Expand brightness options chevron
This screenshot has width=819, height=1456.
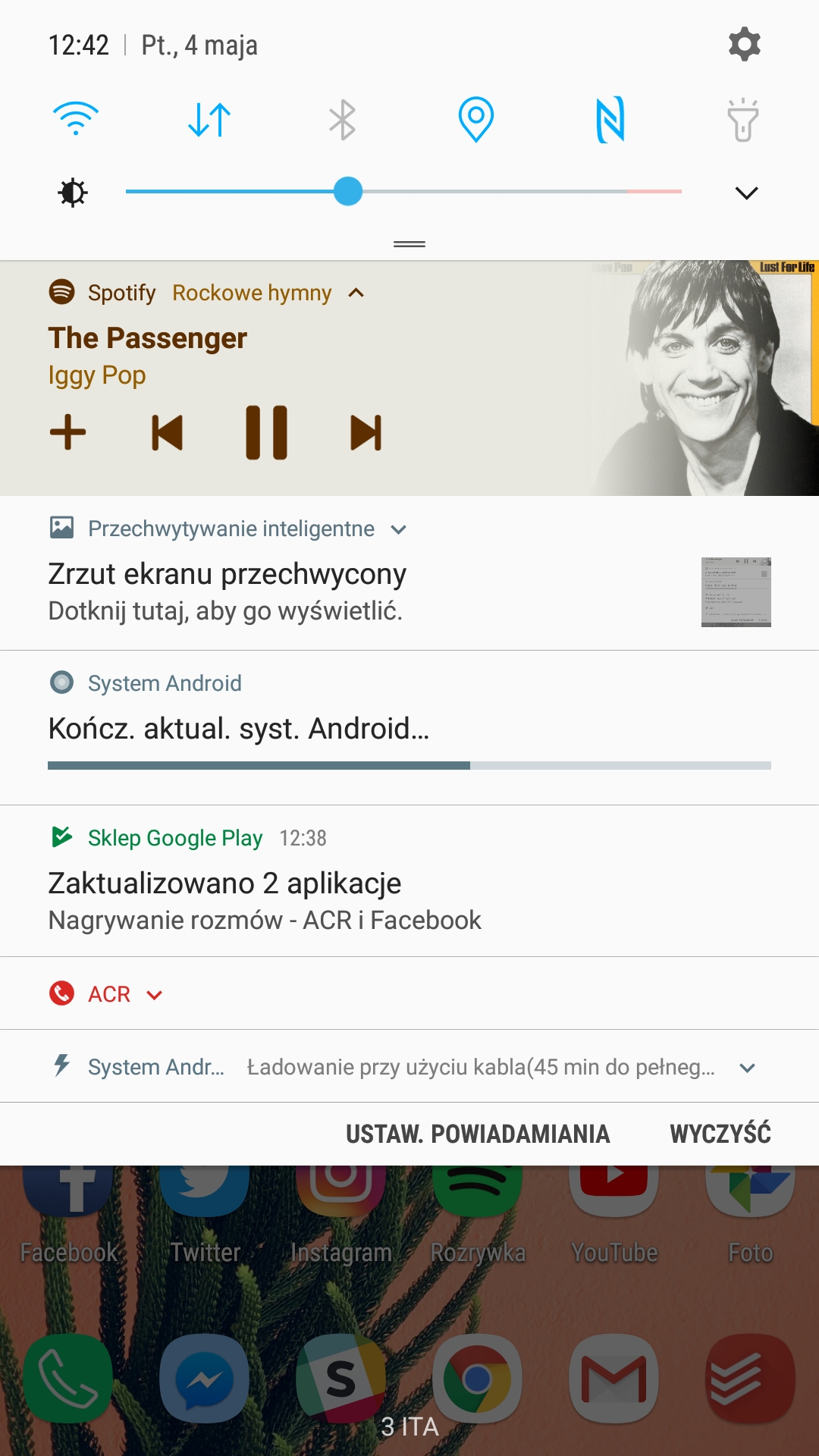(746, 193)
